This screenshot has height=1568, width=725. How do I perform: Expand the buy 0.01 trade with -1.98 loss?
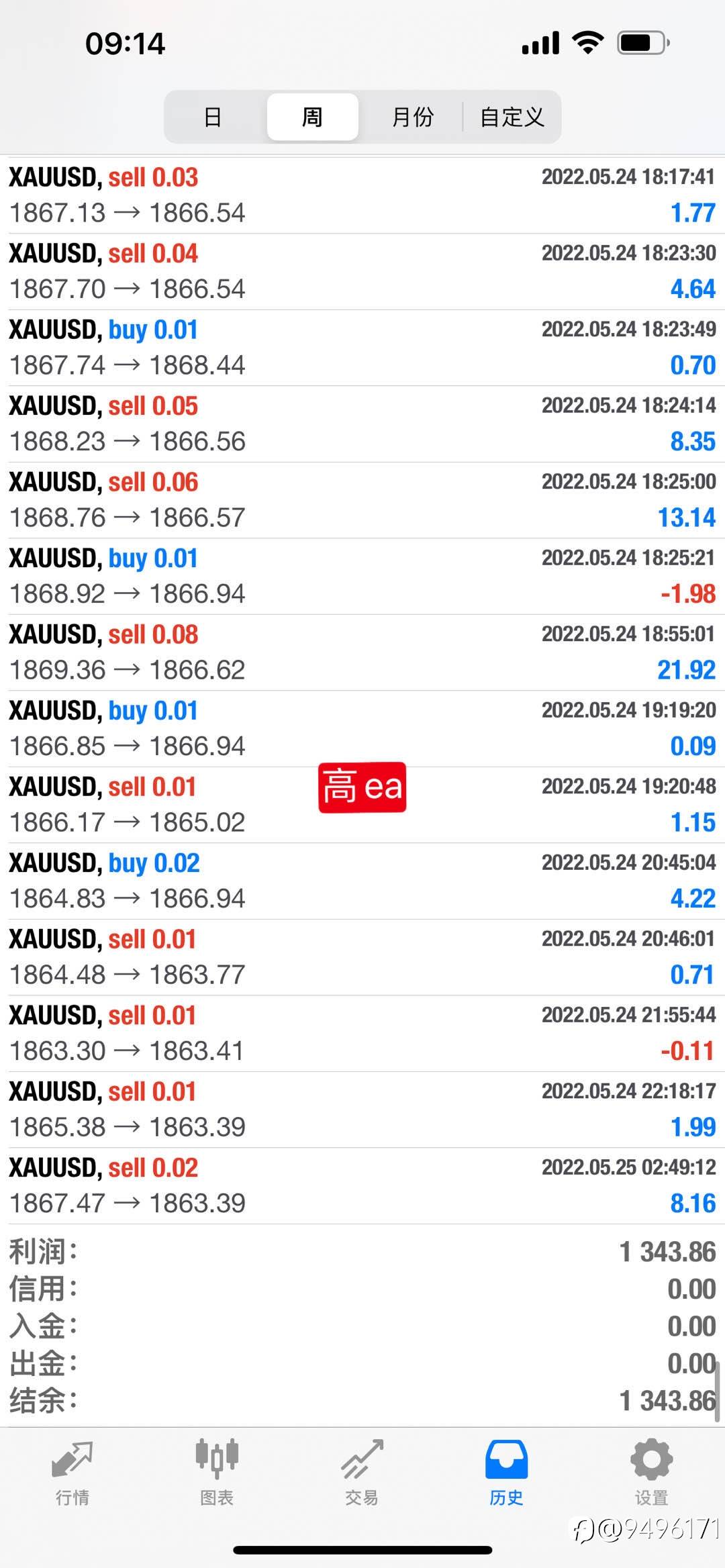(362, 576)
